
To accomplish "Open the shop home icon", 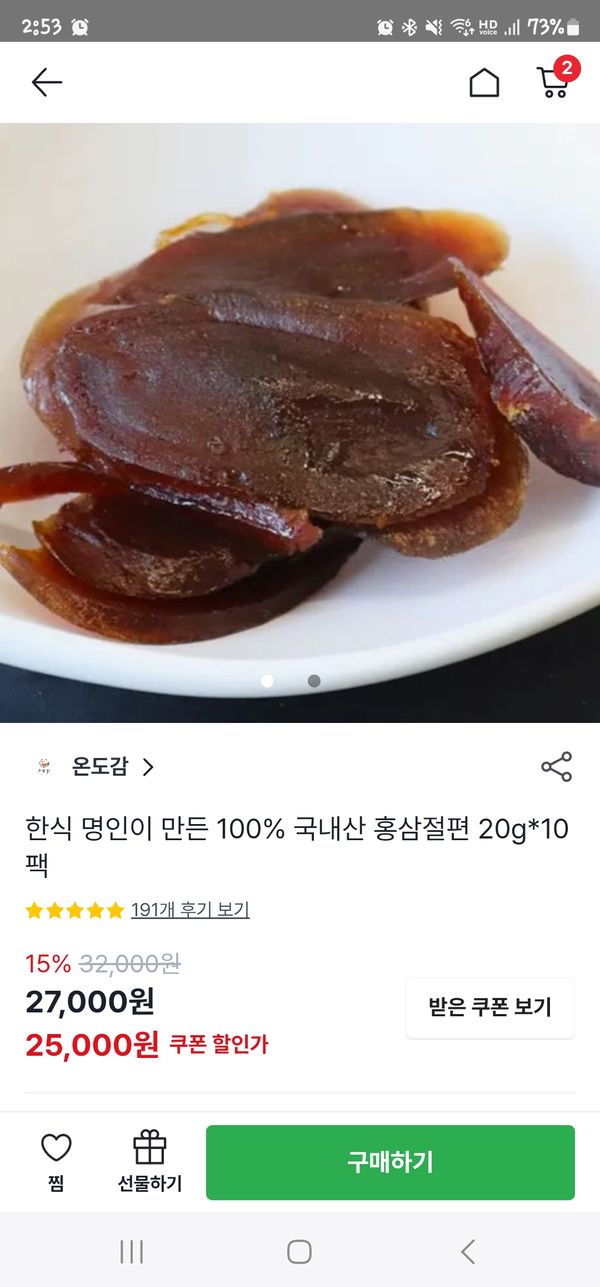I will click(484, 83).
